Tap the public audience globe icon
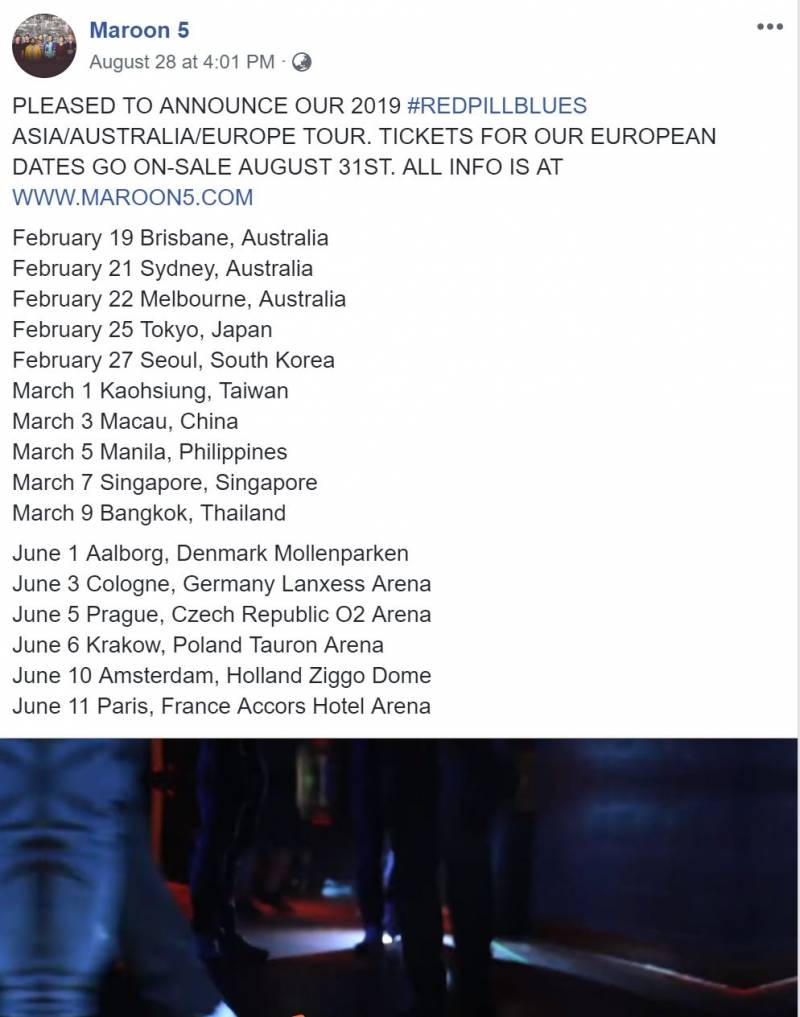The width and height of the screenshot is (800, 1017). click(x=302, y=62)
